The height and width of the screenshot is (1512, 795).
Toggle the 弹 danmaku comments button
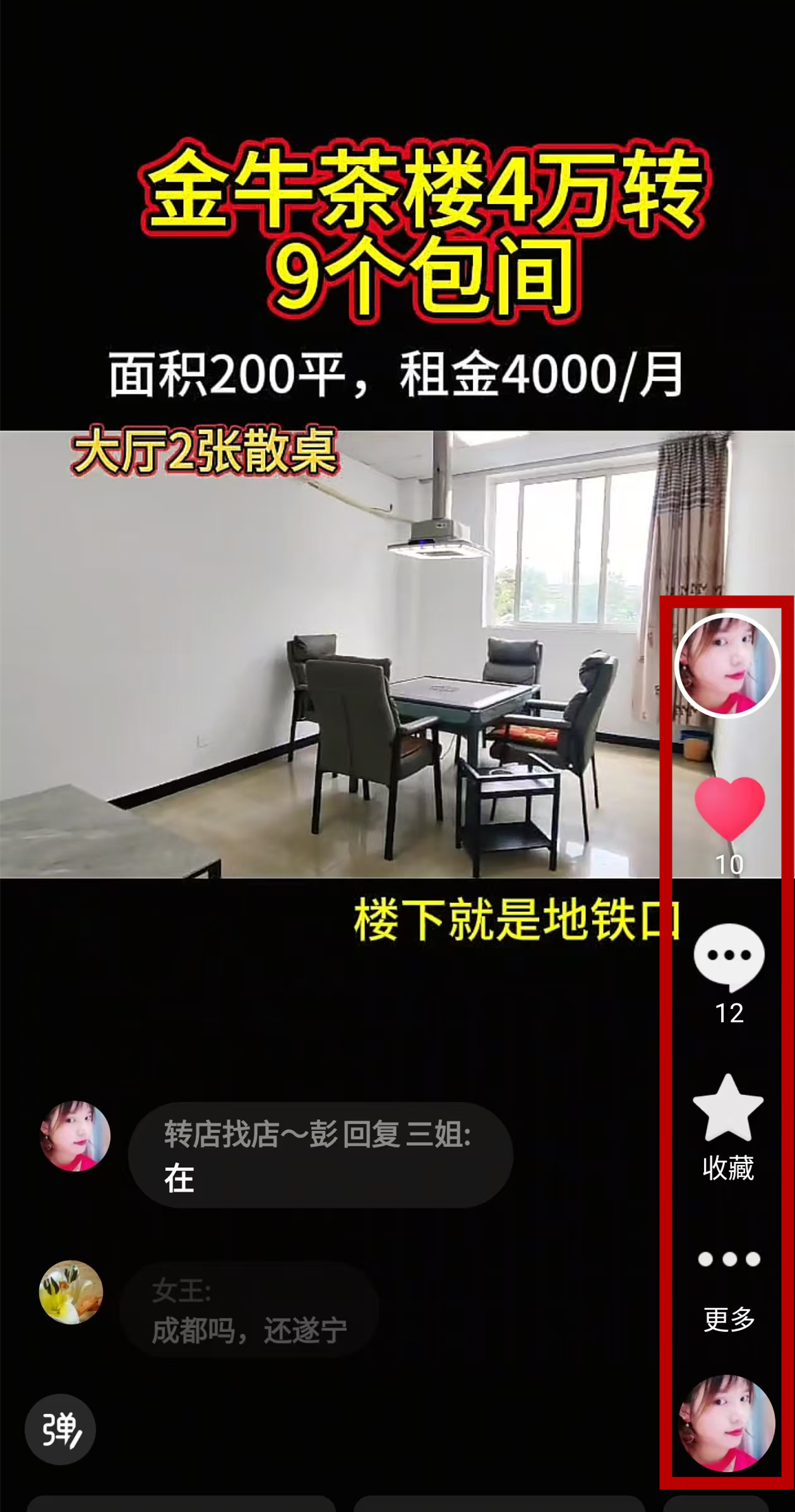pyautogui.click(x=61, y=1429)
